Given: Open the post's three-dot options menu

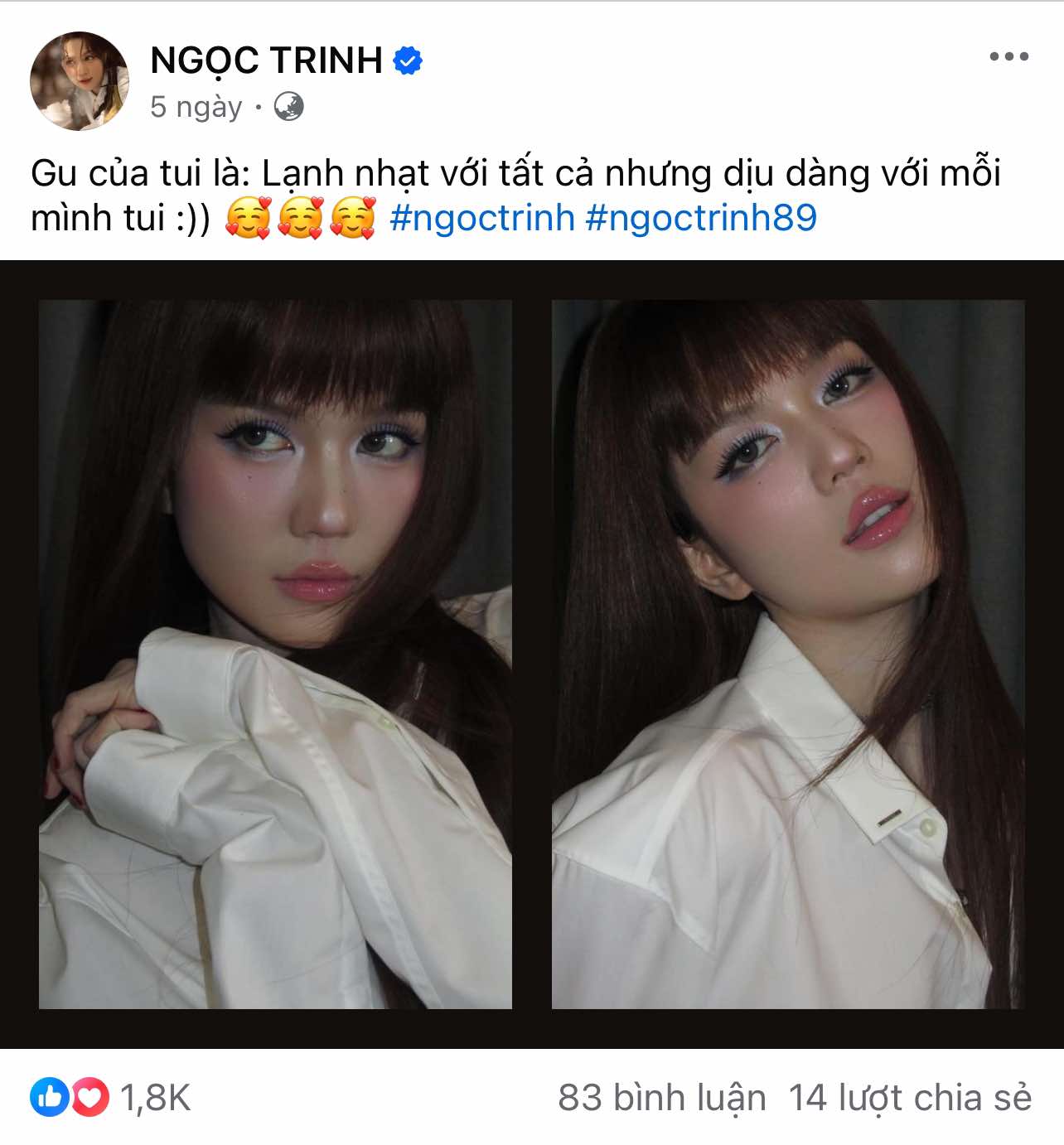Looking at the screenshot, I should 1008,57.
